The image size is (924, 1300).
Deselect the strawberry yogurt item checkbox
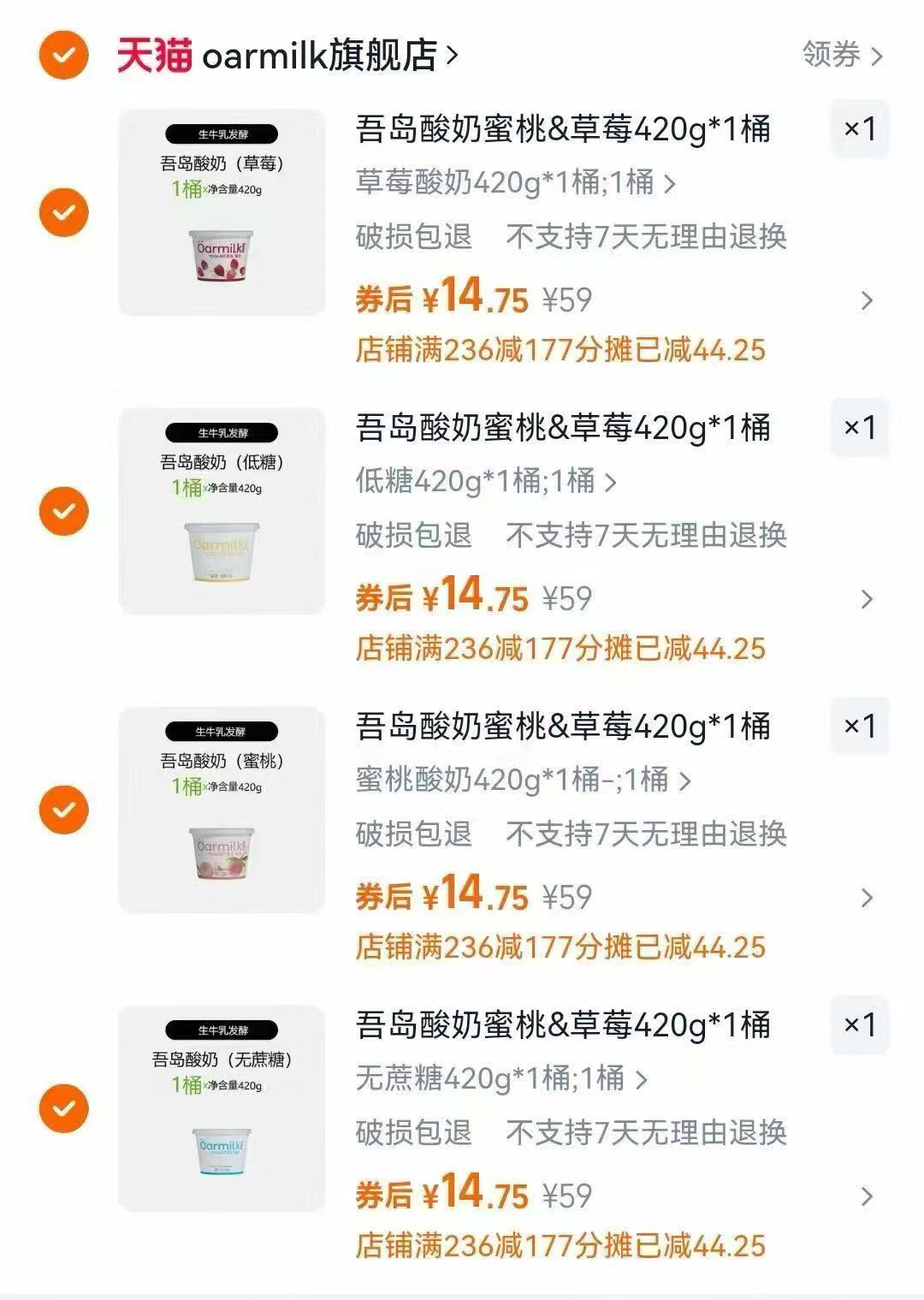[x=62, y=211]
